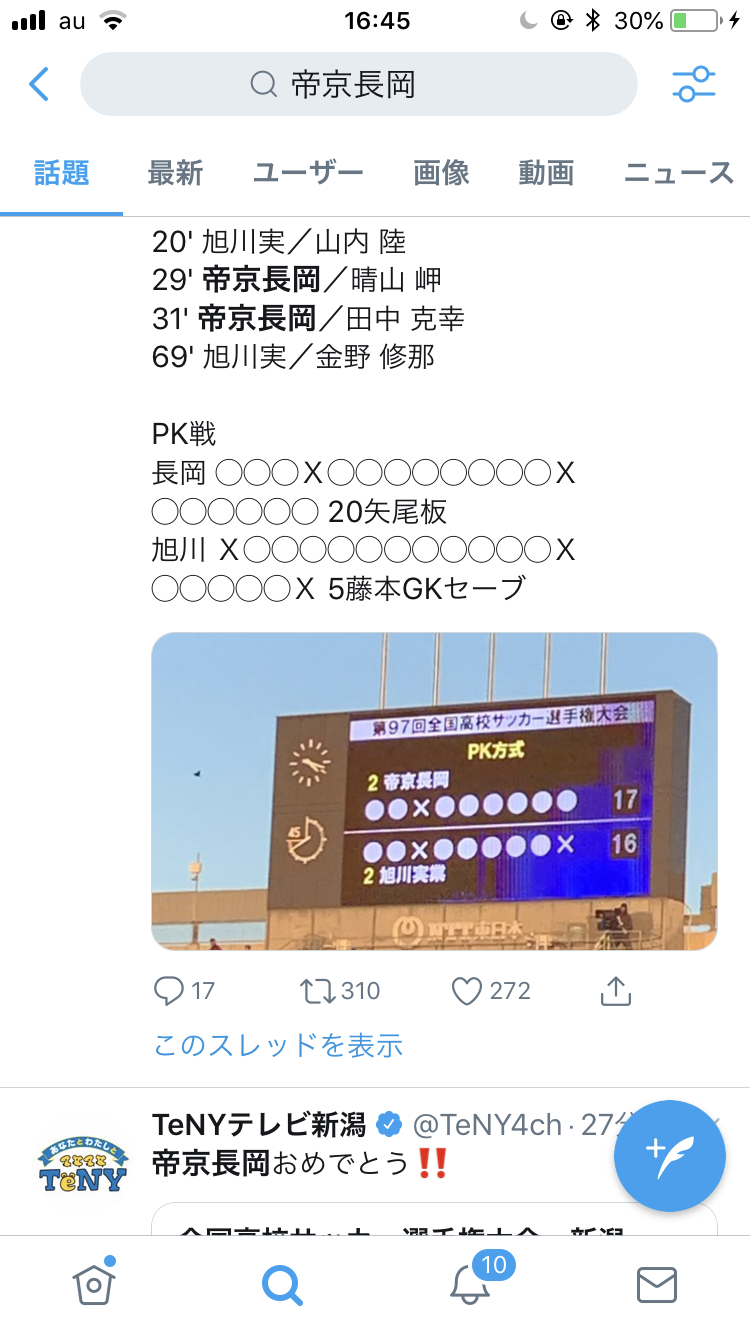The width and height of the screenshot is (750, 1334).
Task: Tap このスレッドを表示 link
Action: tap(278, 1046)
